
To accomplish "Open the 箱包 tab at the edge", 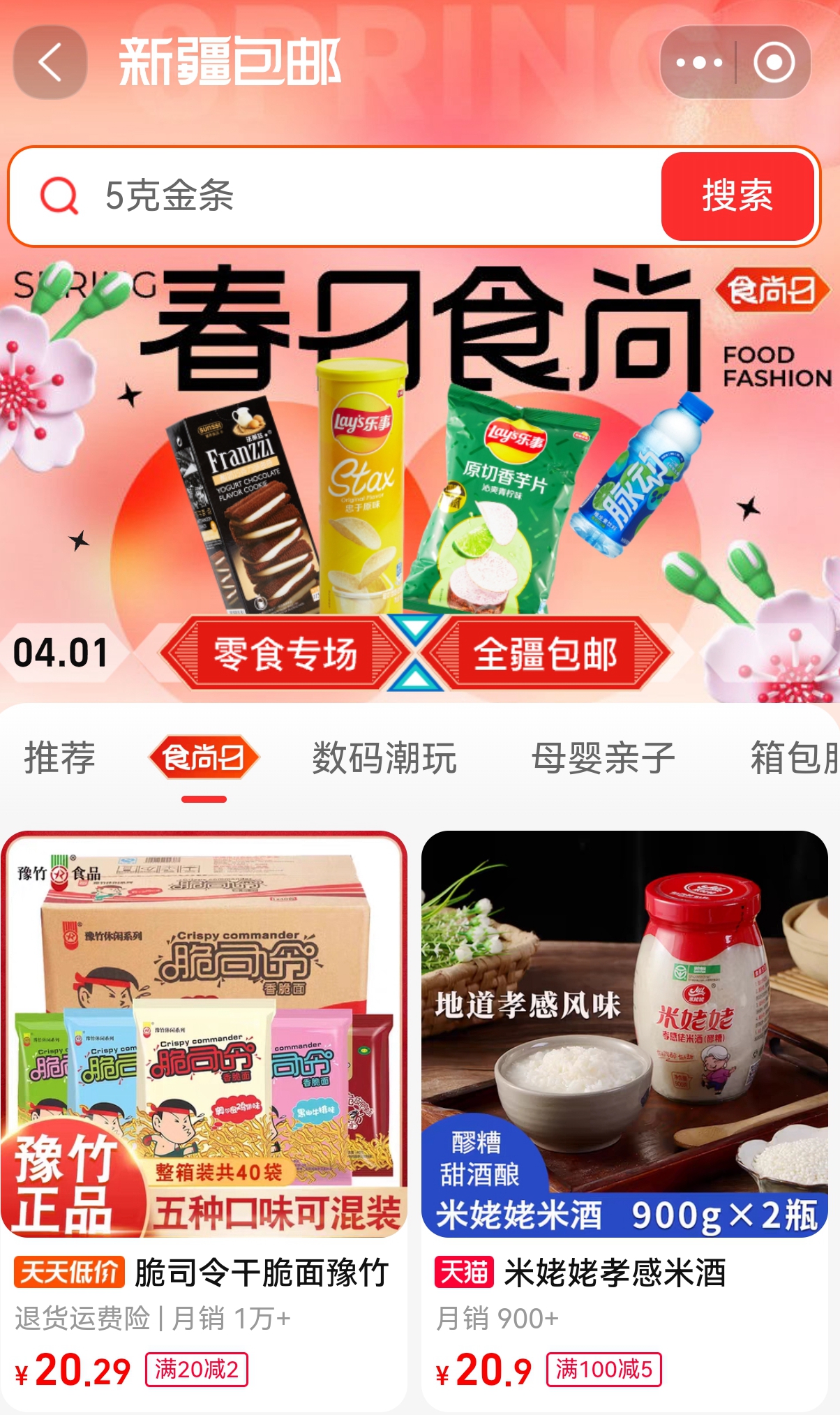I will 795,757.
